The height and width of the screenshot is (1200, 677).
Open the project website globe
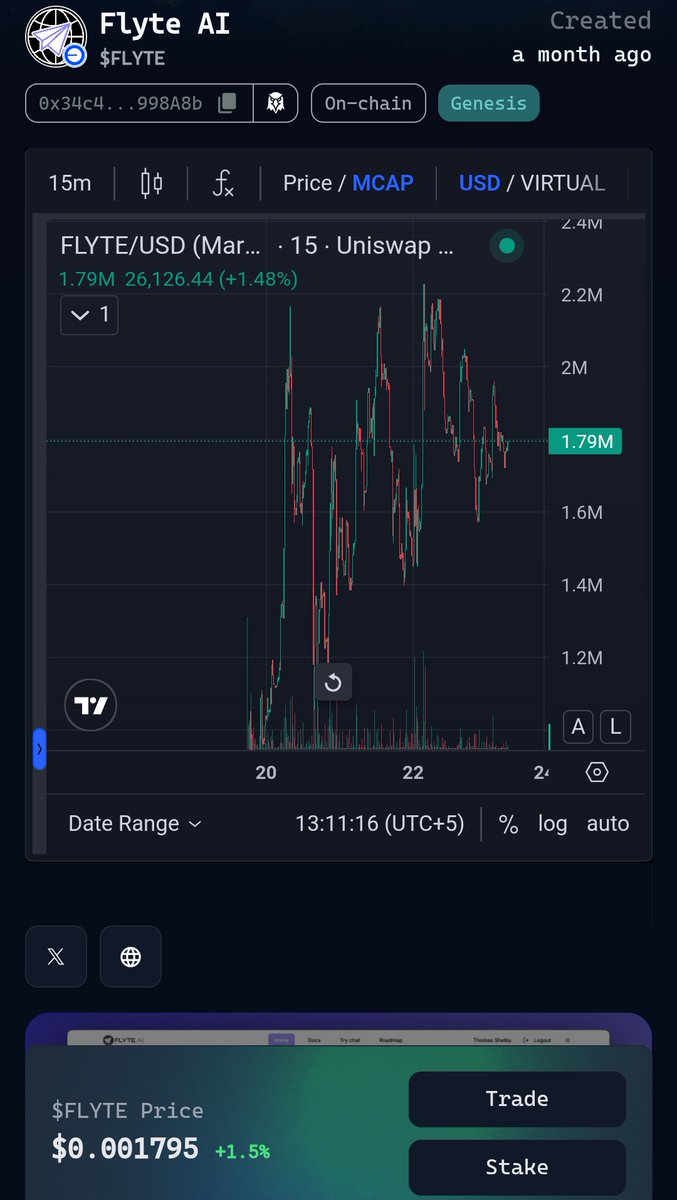tap(131, 957)
